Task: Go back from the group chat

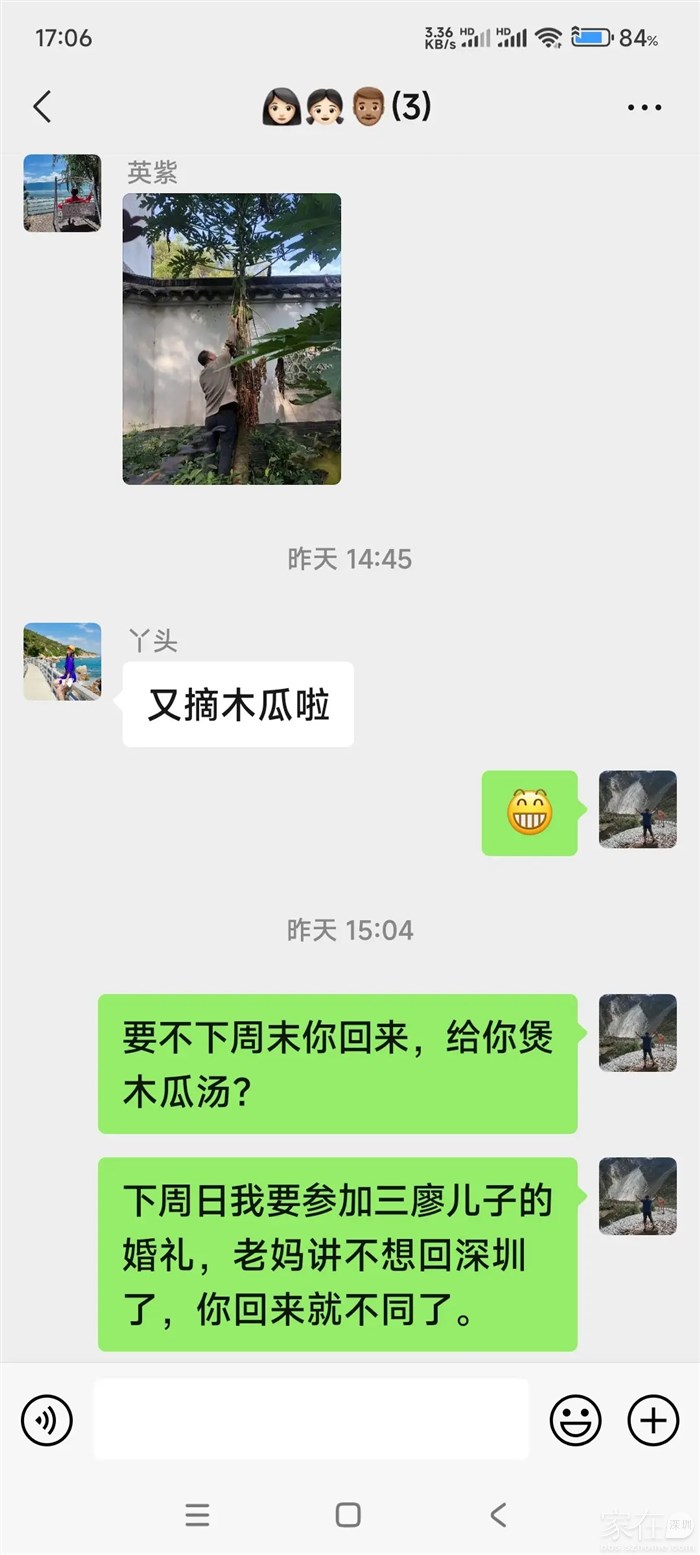Action: [42, 107]
